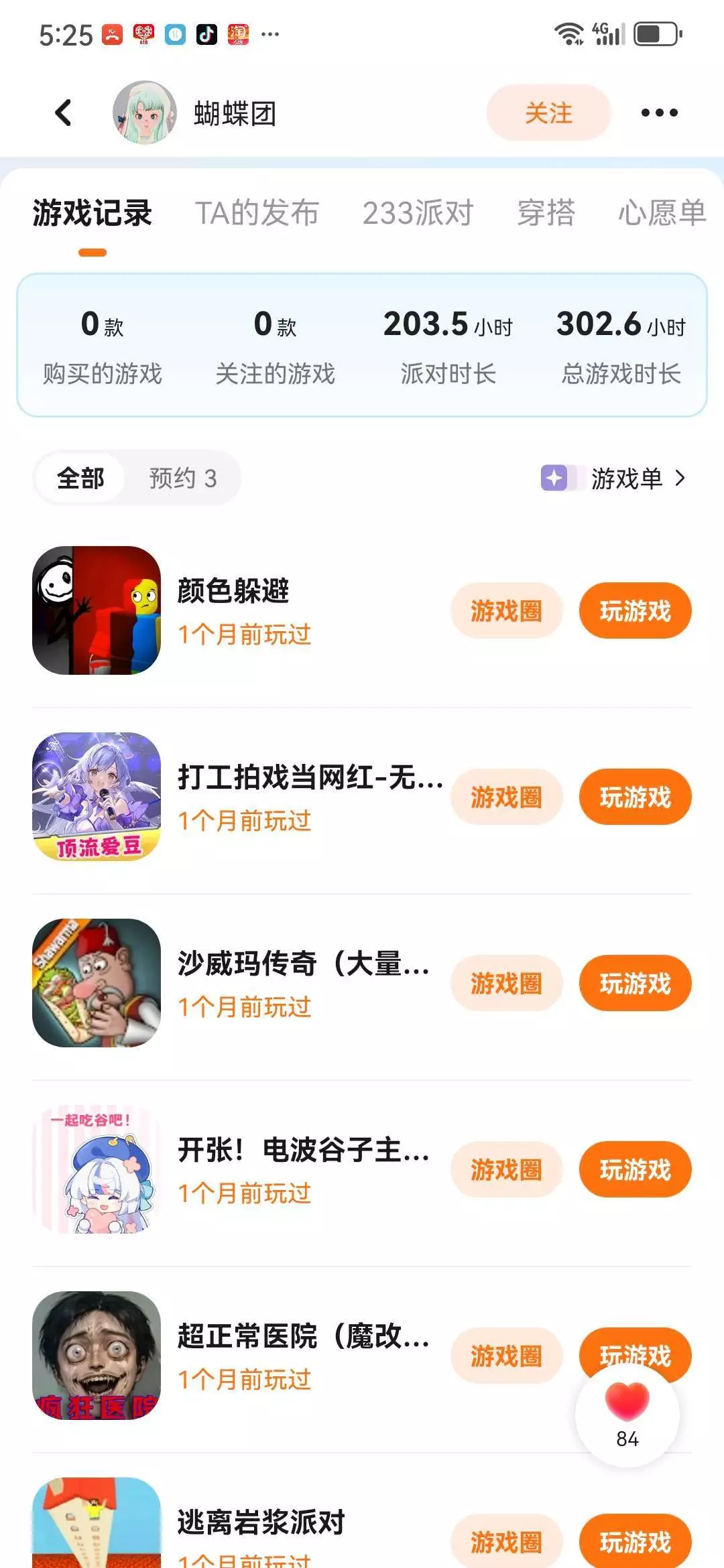Open 游戏圈 for 打工拍戏当网红
The width and height of the screenshot is (724, 1568).
(x=506, y=797)
